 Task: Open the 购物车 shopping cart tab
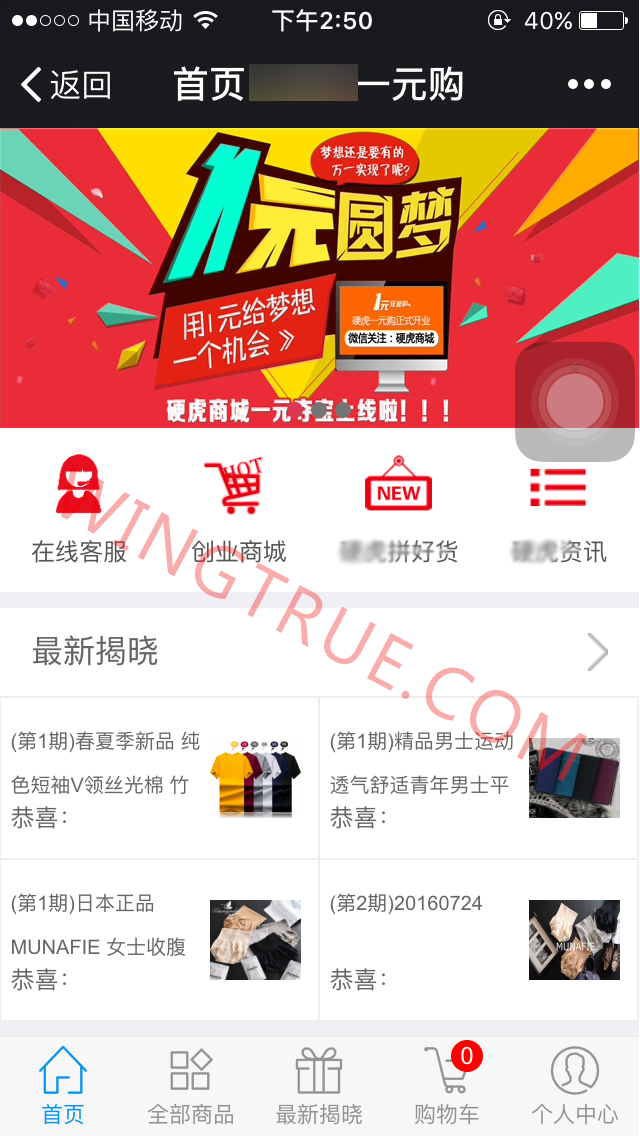click(x=446, y=1086)
